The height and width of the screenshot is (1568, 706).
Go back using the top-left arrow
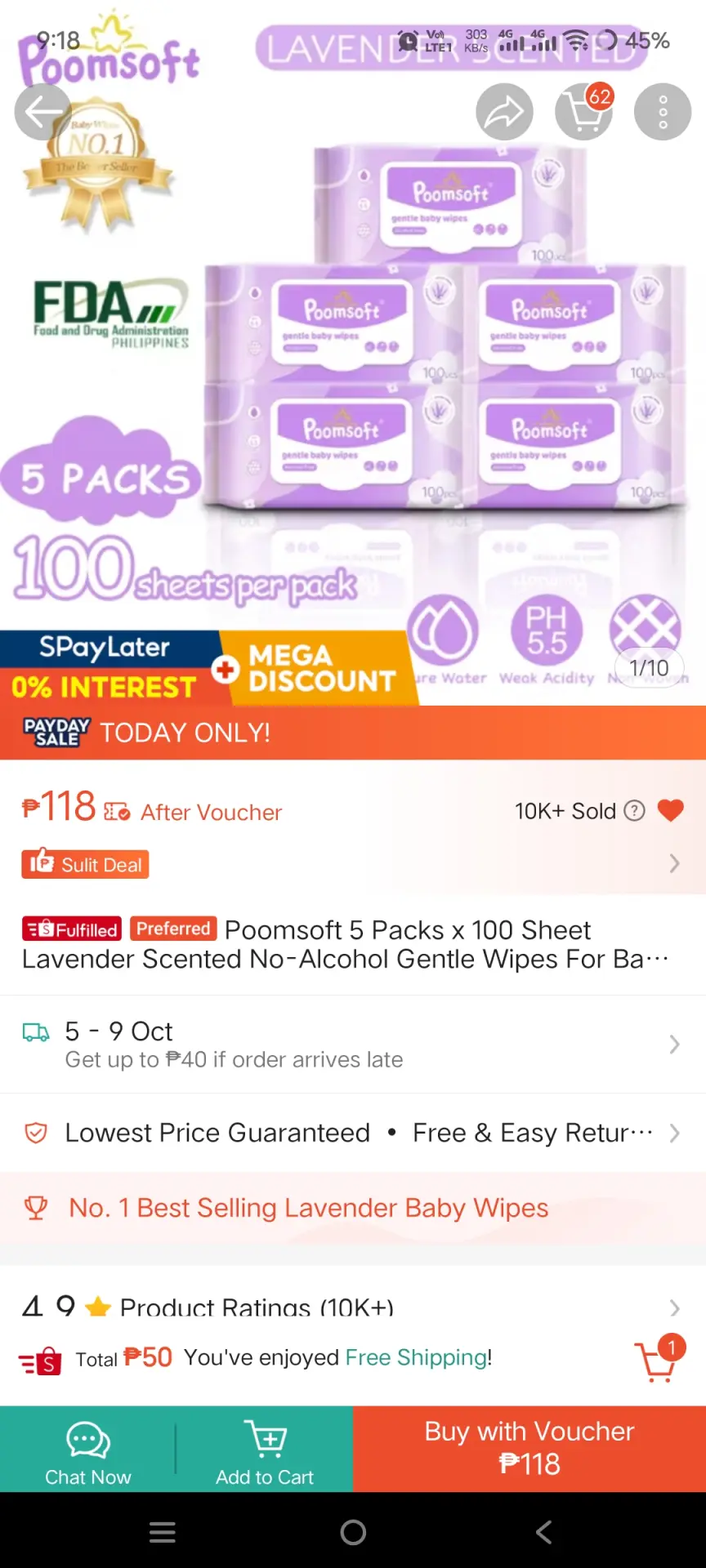(x=42, y=112)
